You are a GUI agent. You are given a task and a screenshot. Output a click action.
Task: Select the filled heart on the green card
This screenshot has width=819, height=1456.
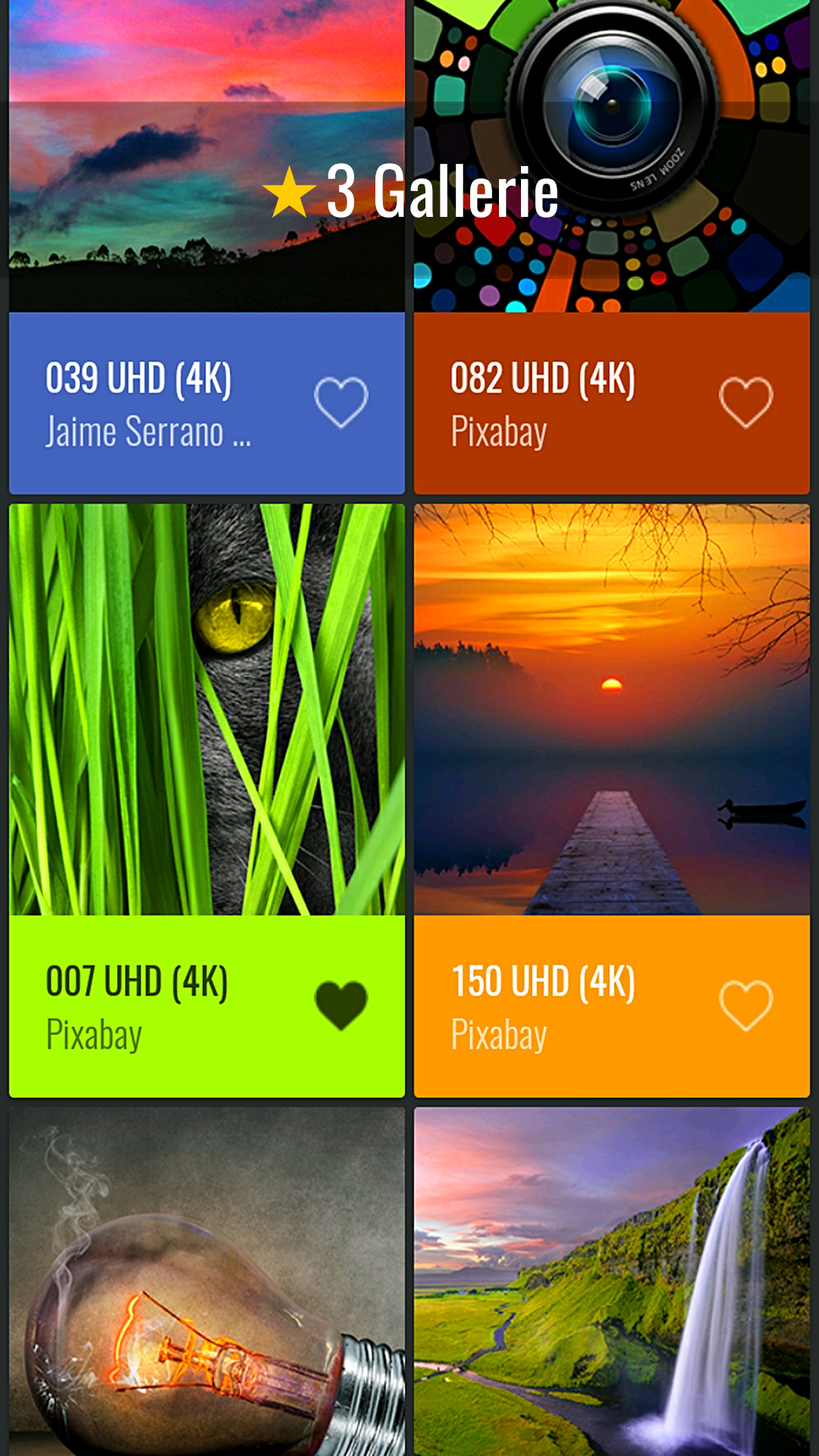tap(341, 1005)
